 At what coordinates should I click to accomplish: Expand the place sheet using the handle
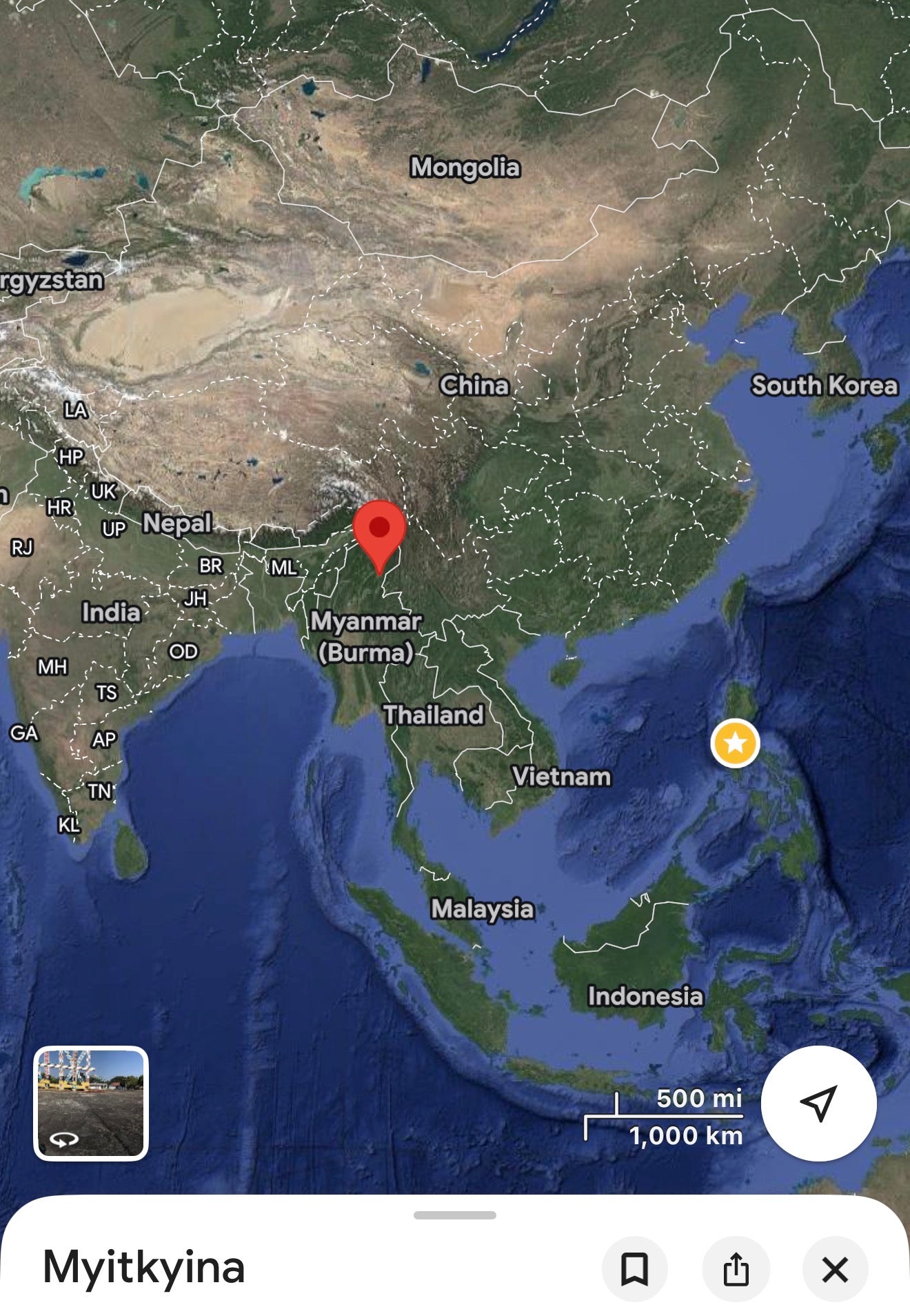click(x=454, y=1215)
